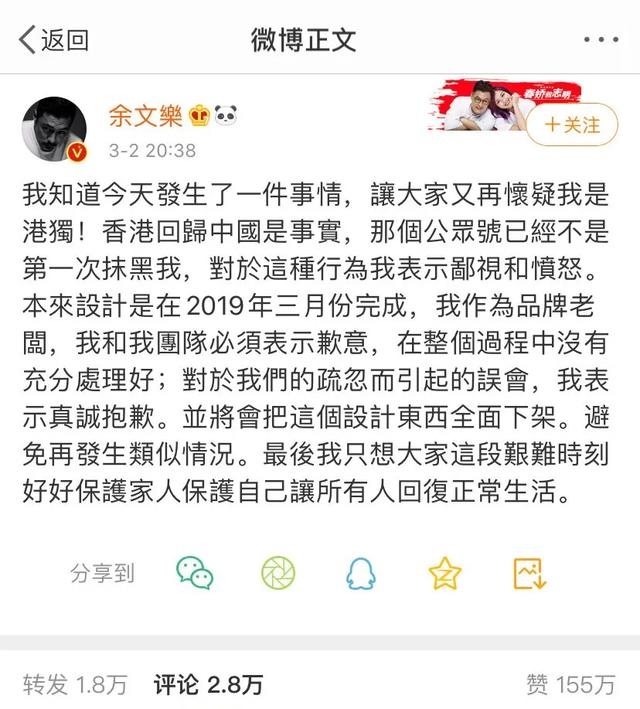Save post as image
The image size is (640, 709).
point(527,572)
